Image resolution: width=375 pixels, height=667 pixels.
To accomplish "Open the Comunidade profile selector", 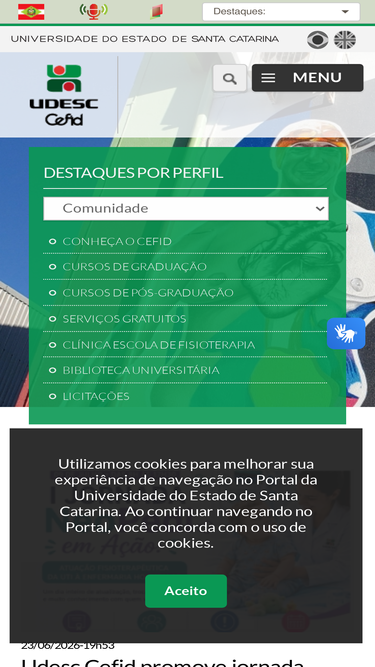I will (x=186, y=208).
